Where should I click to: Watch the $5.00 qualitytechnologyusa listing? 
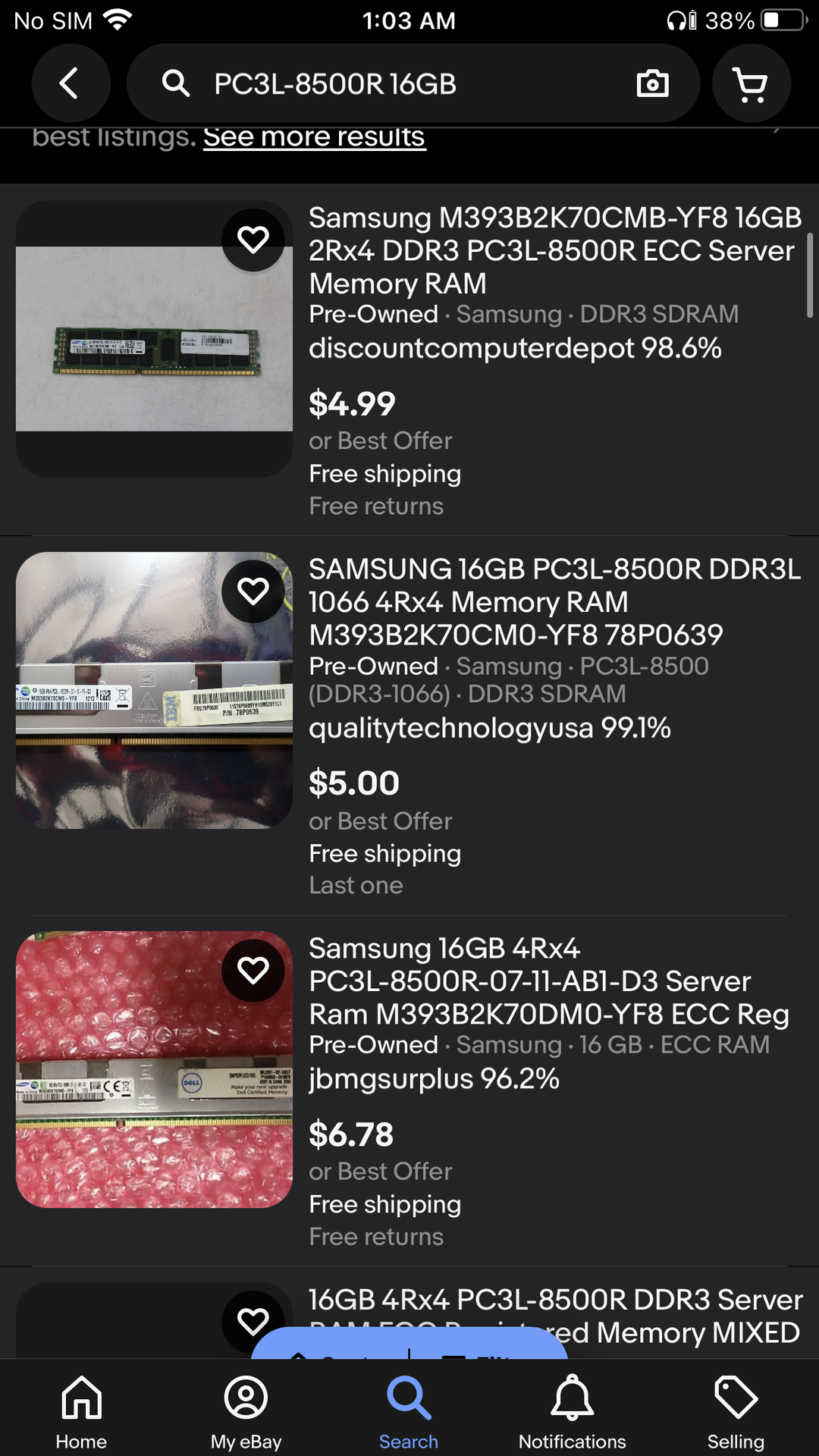[253, 591]
